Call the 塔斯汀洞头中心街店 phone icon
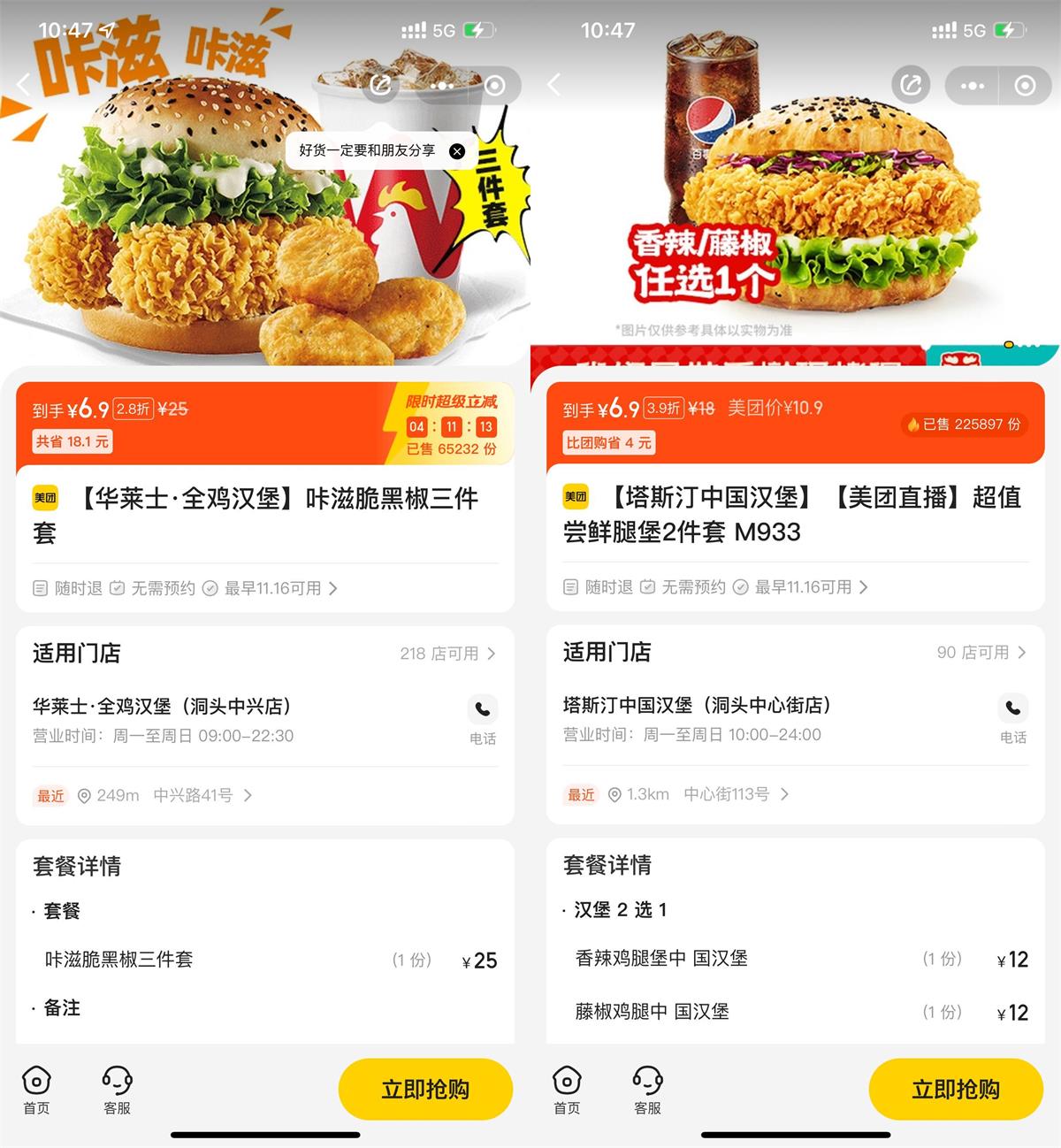Viewport: 1061px width, 1148px height. coord(1013,708)
